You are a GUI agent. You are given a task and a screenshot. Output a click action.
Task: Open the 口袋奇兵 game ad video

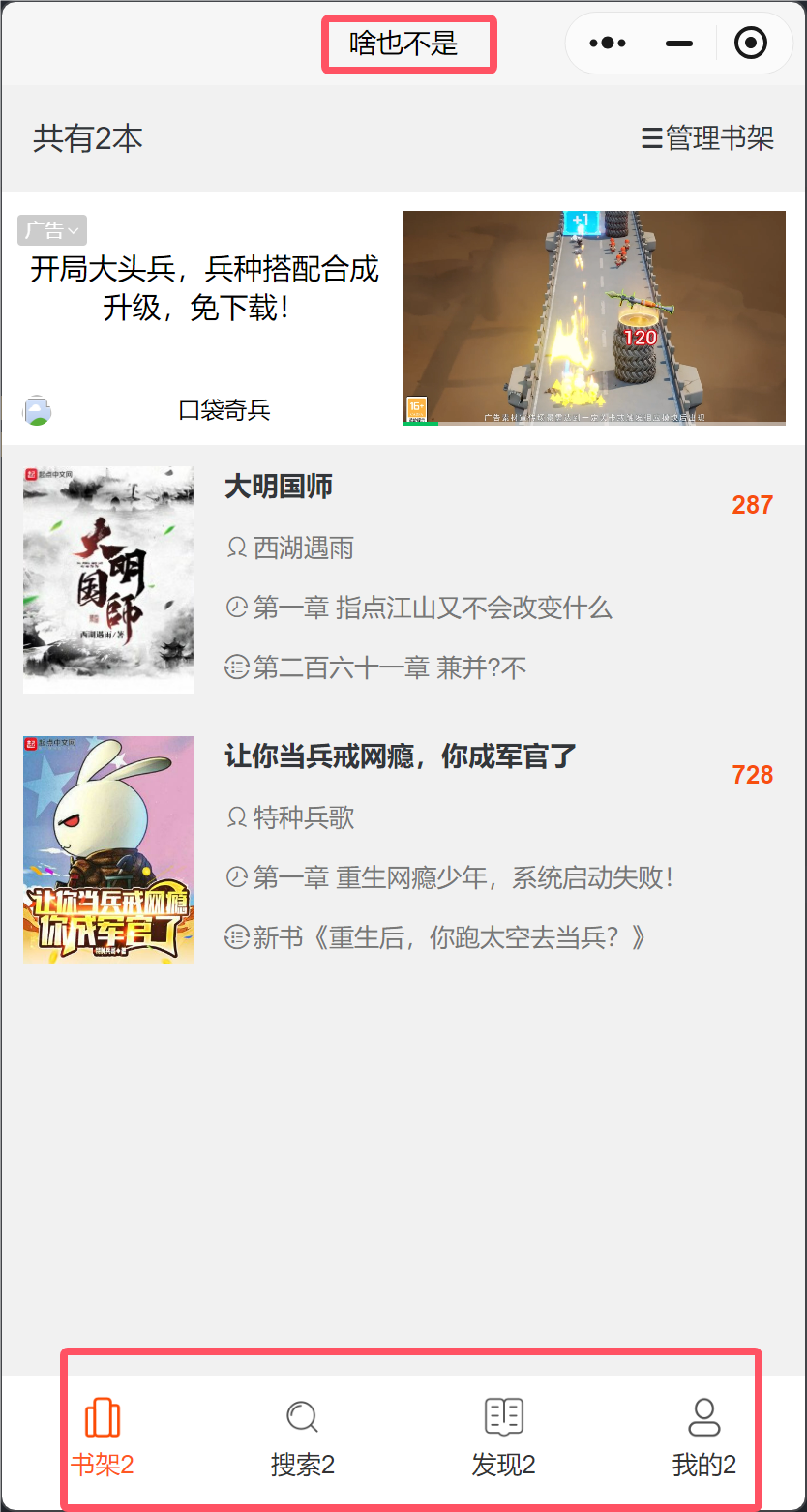coord(594,318)
